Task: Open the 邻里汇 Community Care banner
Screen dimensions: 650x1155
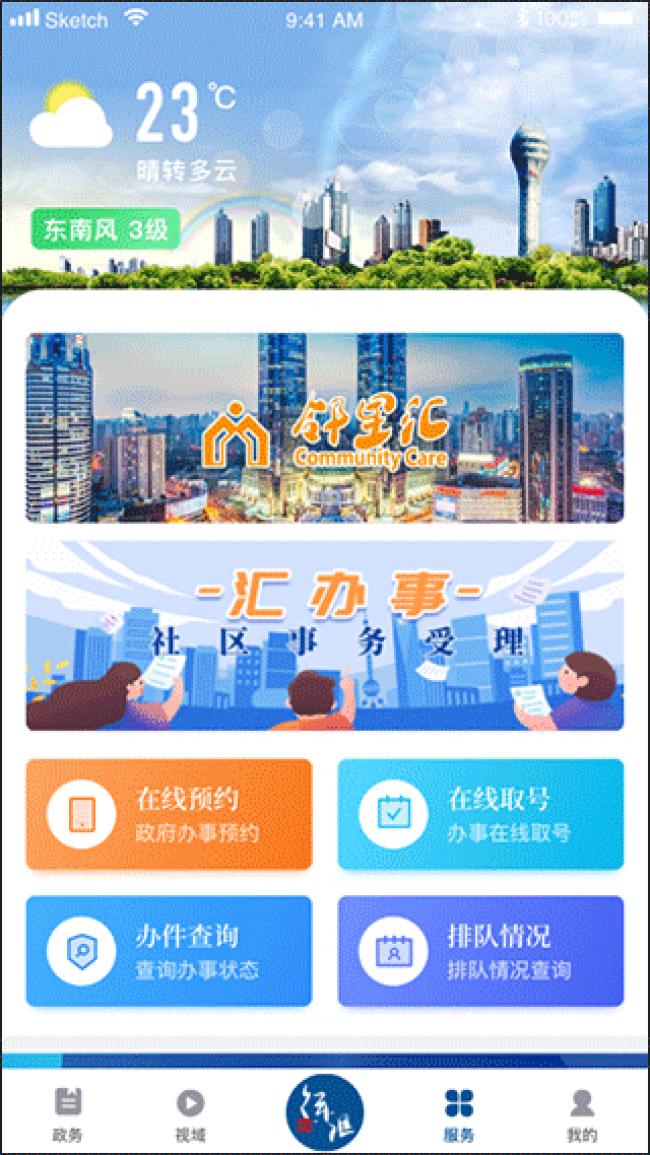Action: tap(325, 428)
